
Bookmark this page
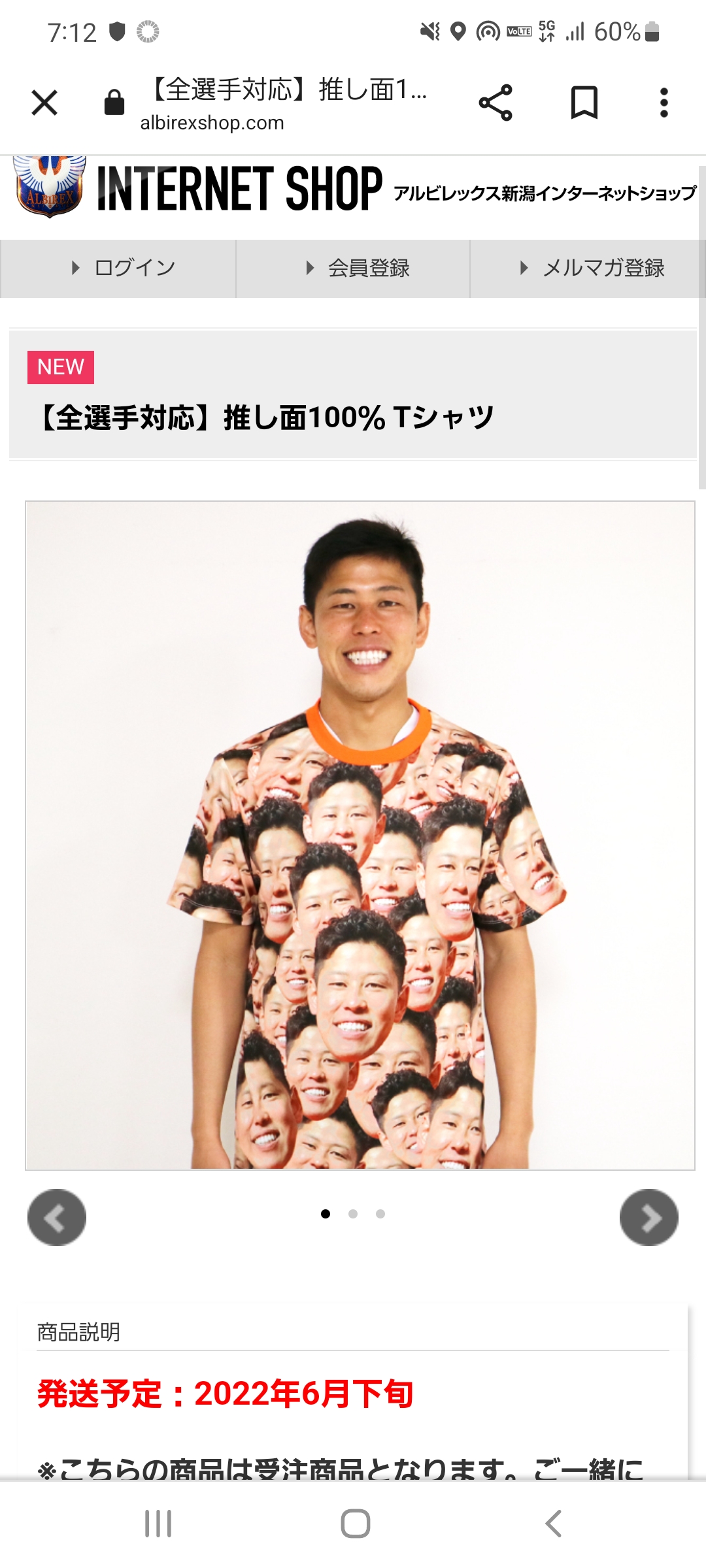(584, 103)
